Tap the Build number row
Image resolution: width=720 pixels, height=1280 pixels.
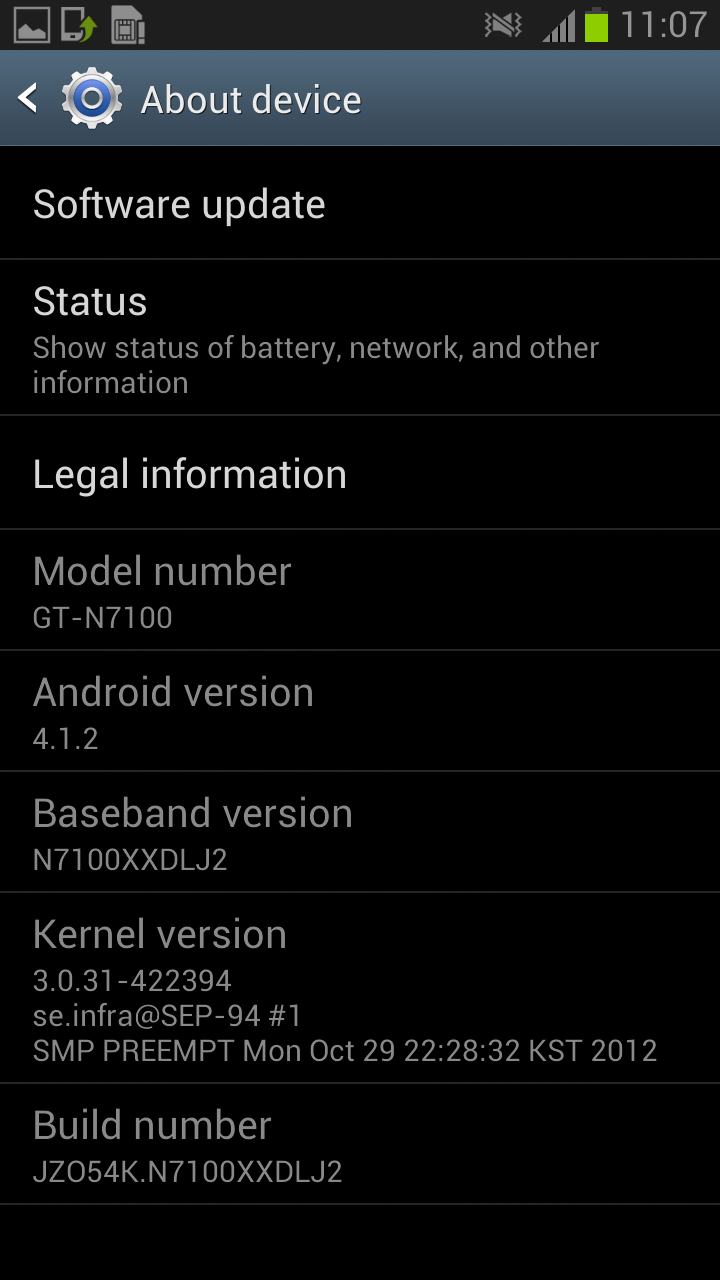tap(360, 1144)
